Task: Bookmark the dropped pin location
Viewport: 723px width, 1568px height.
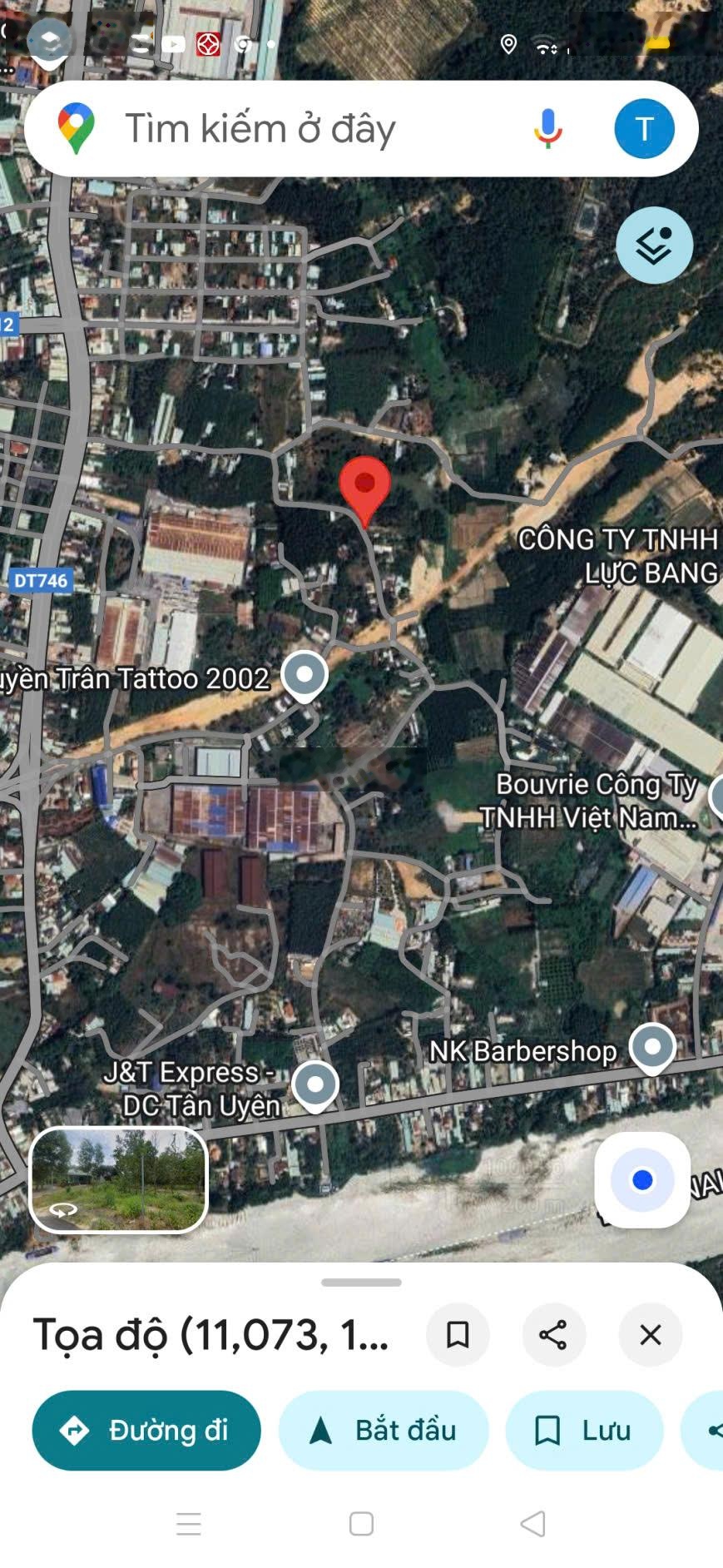Action: (458, 1335)
